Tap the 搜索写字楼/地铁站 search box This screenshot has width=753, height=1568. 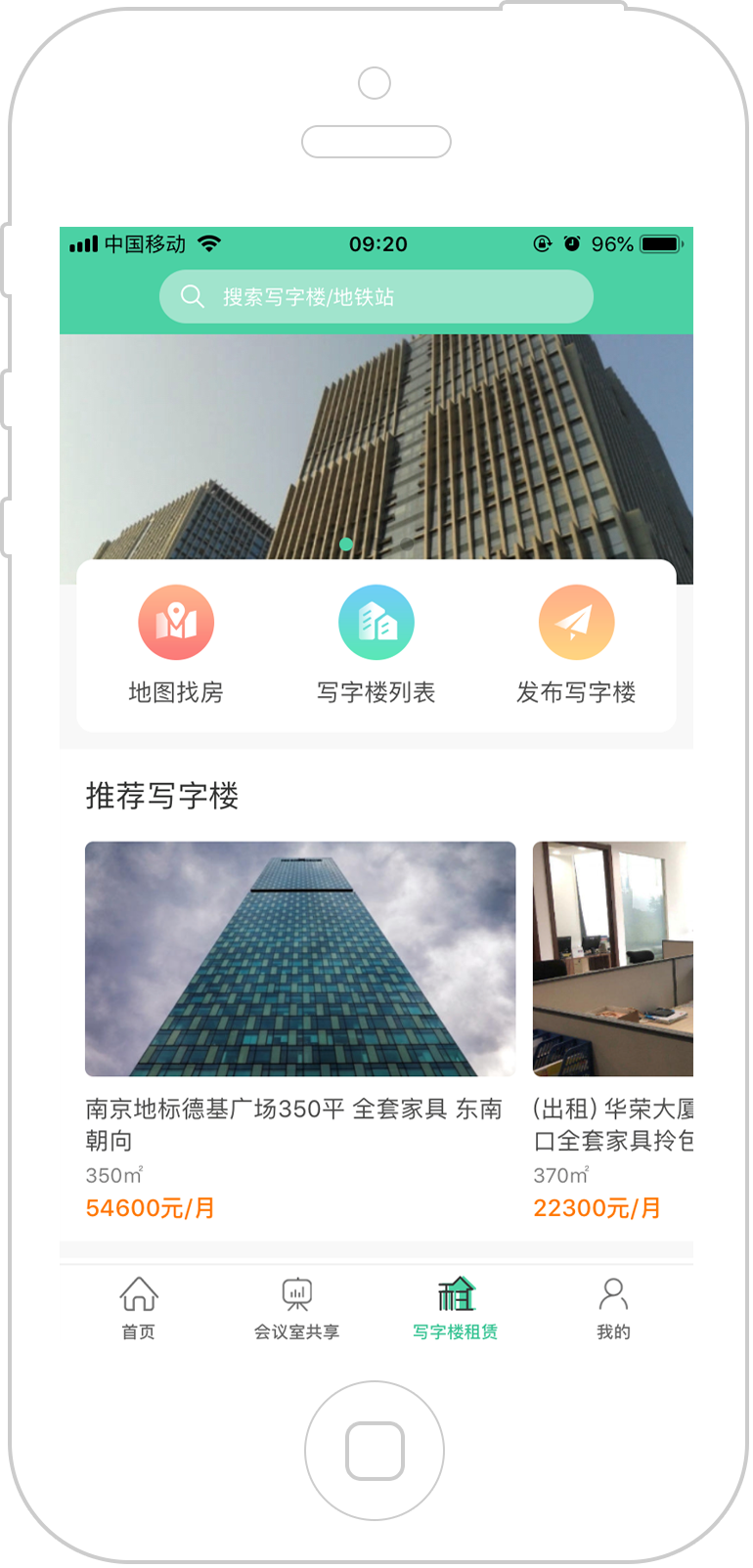pyautogui.click(x=376, y=296)
